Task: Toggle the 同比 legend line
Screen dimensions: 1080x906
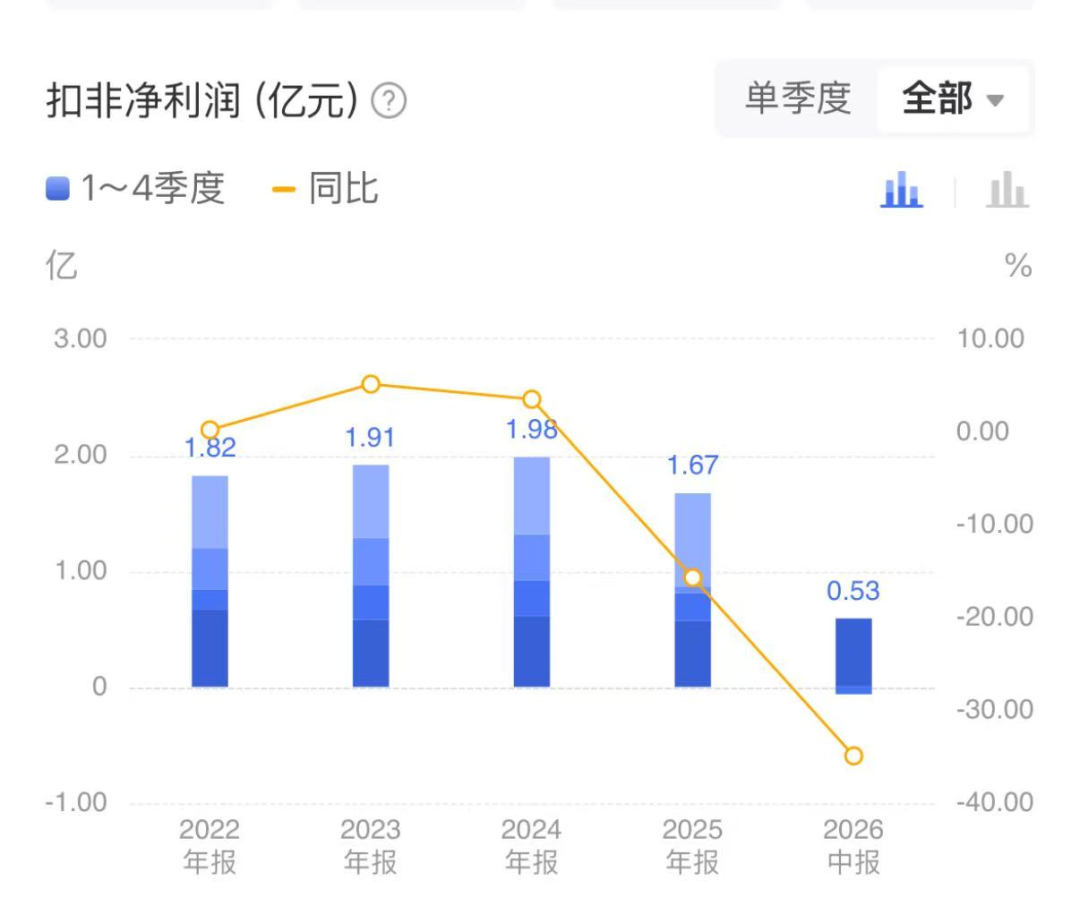Action: (326, 188)
